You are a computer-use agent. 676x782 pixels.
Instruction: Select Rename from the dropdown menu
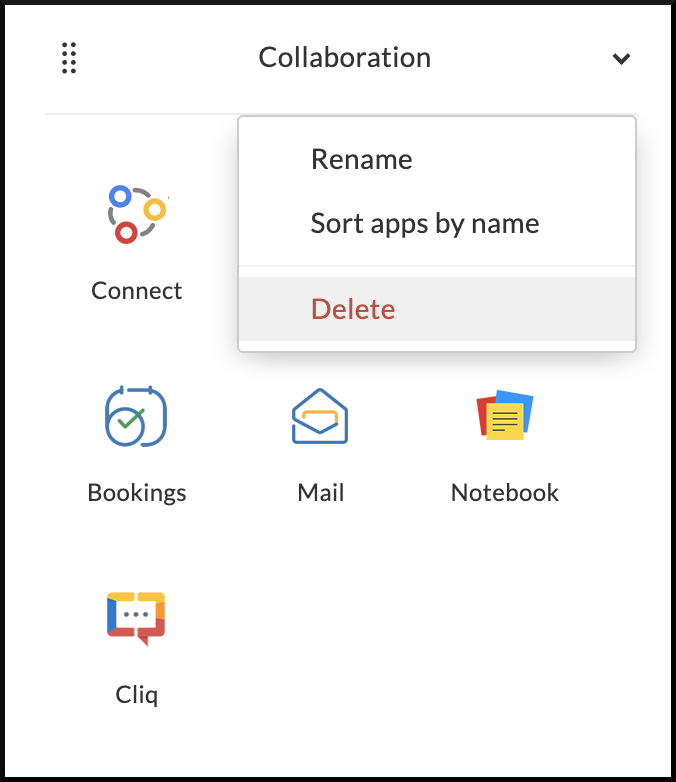[361, 160]
